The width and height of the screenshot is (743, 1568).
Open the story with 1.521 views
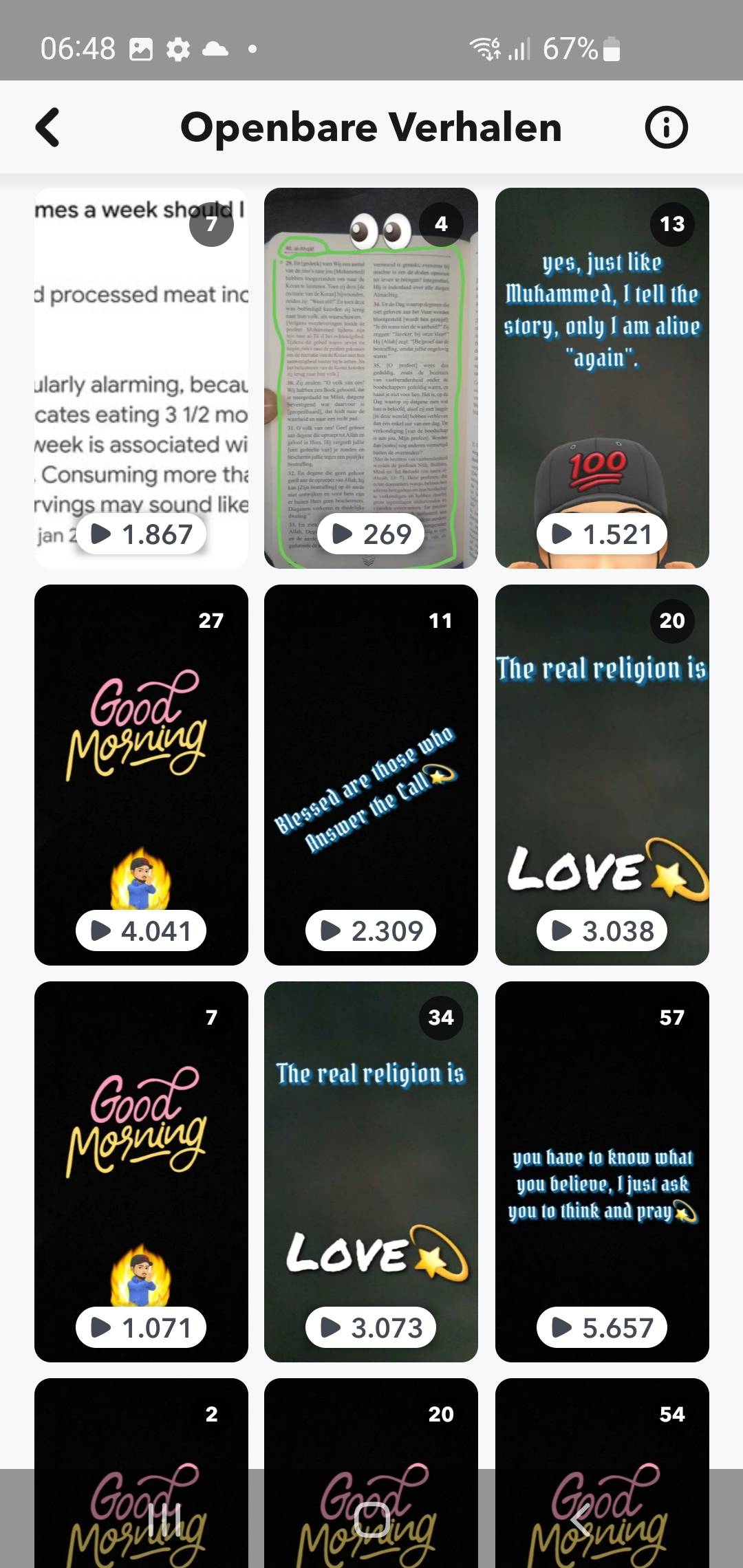click(602, 378)
